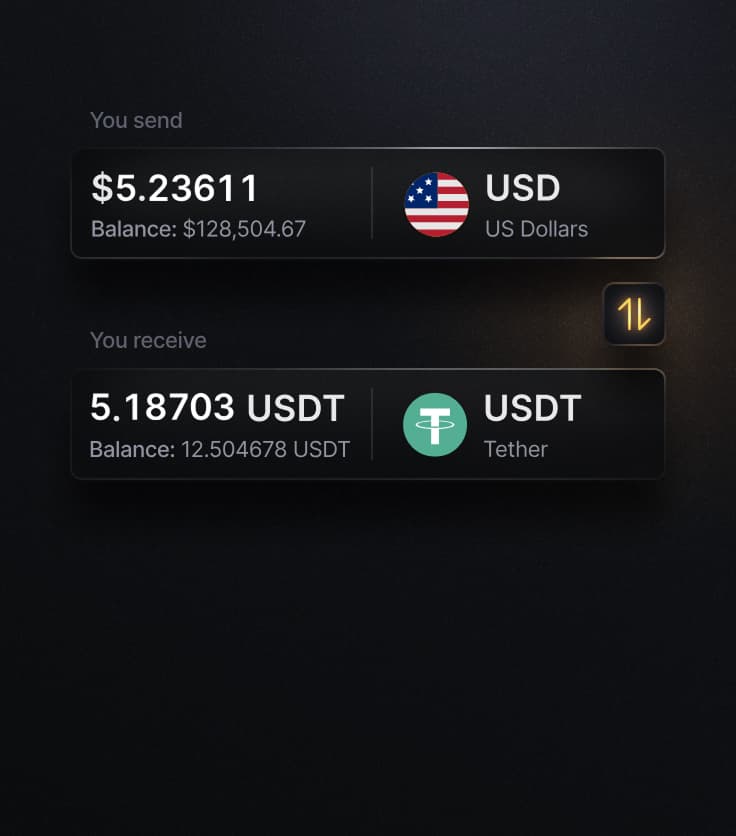Click the glowing swap direction arrows
Image resolution: width=736 pixels, height=836 pixels.
click(x=635, y=313)
